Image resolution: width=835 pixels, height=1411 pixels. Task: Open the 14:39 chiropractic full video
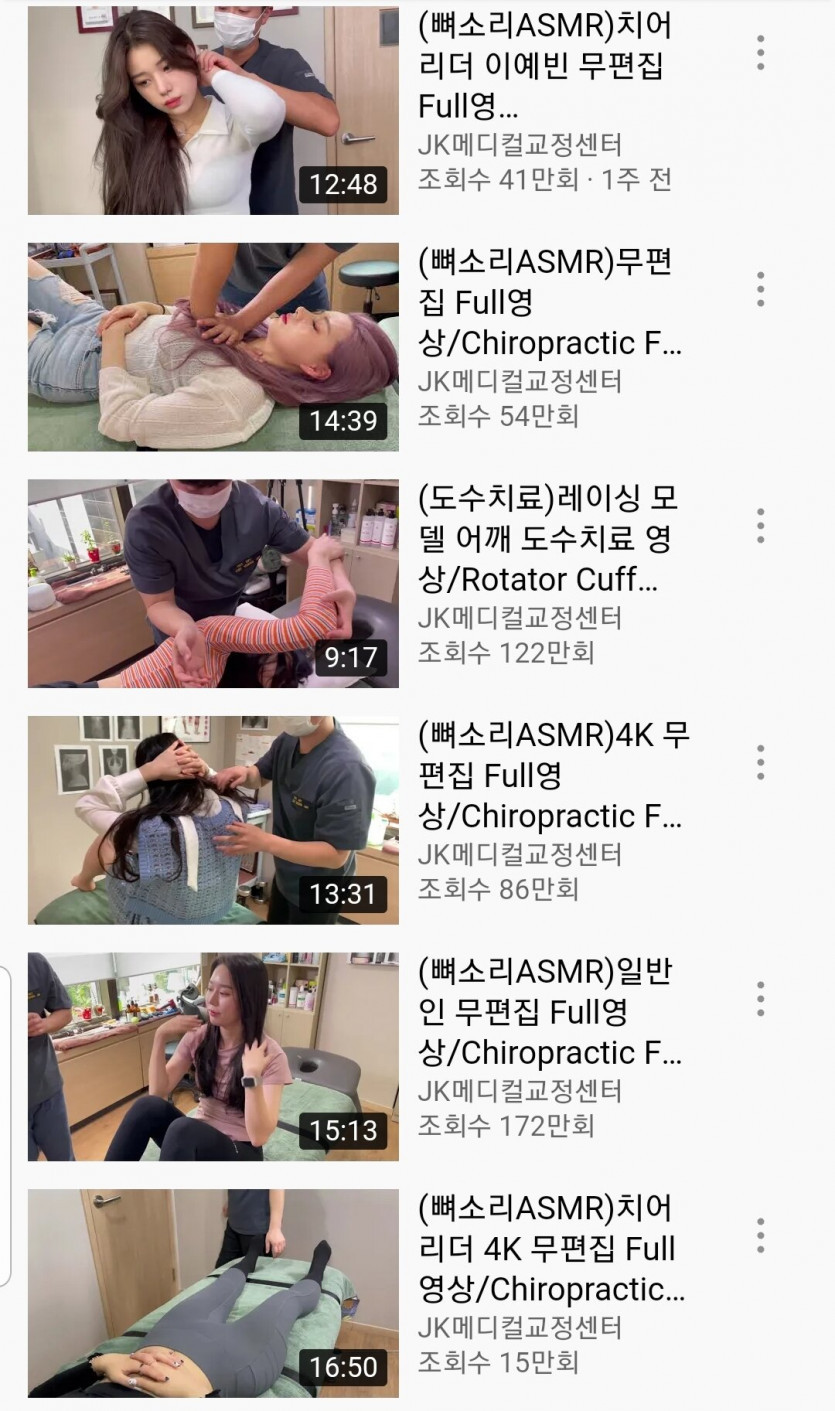[213, 346]
